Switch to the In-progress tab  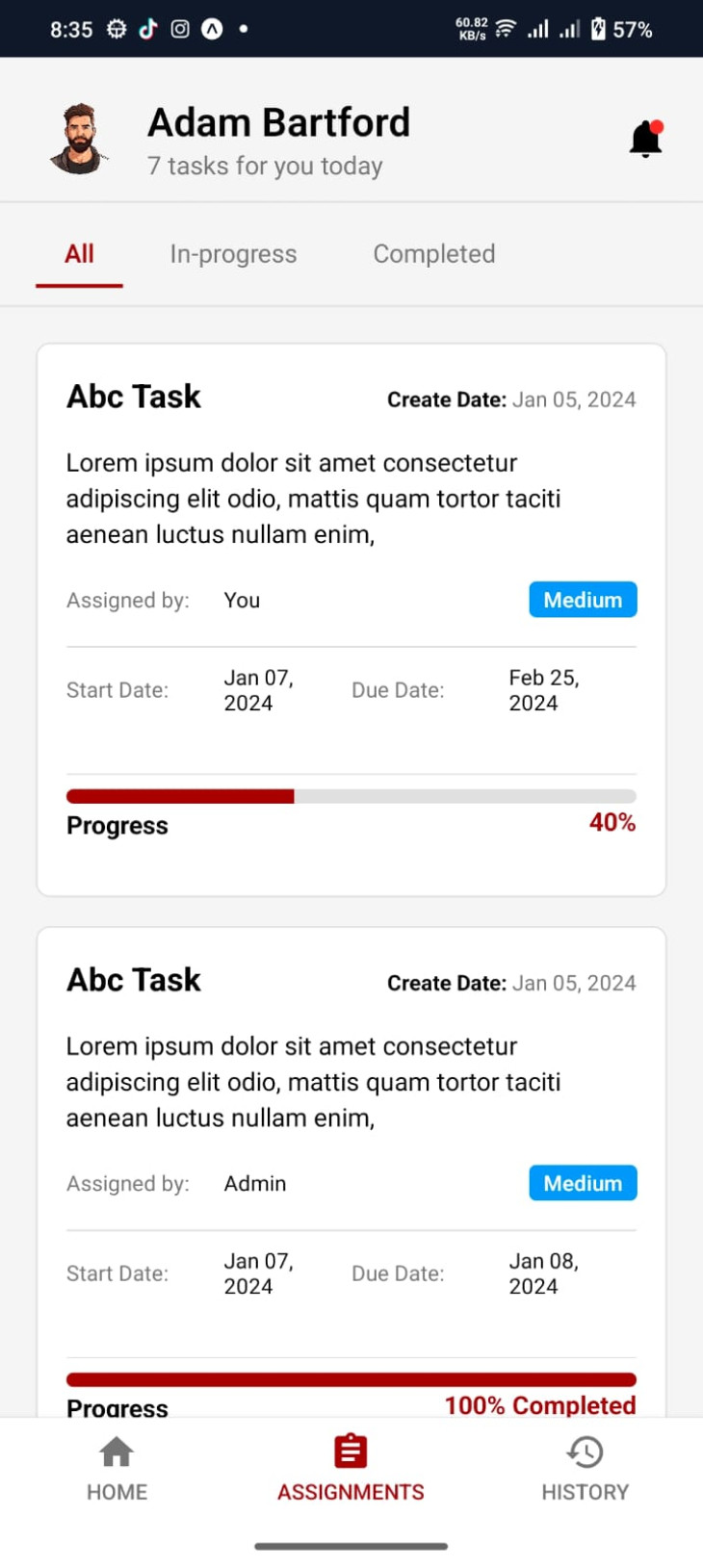(x=233, y=254)
